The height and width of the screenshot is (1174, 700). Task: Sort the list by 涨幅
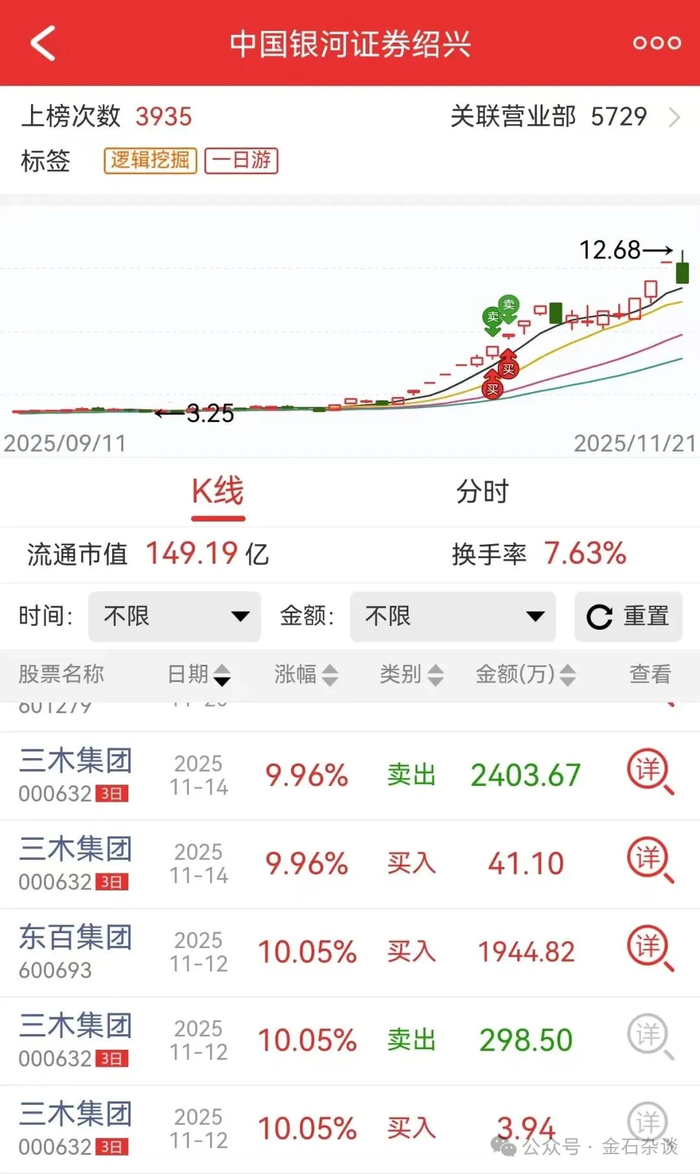(x=306, y=675)
